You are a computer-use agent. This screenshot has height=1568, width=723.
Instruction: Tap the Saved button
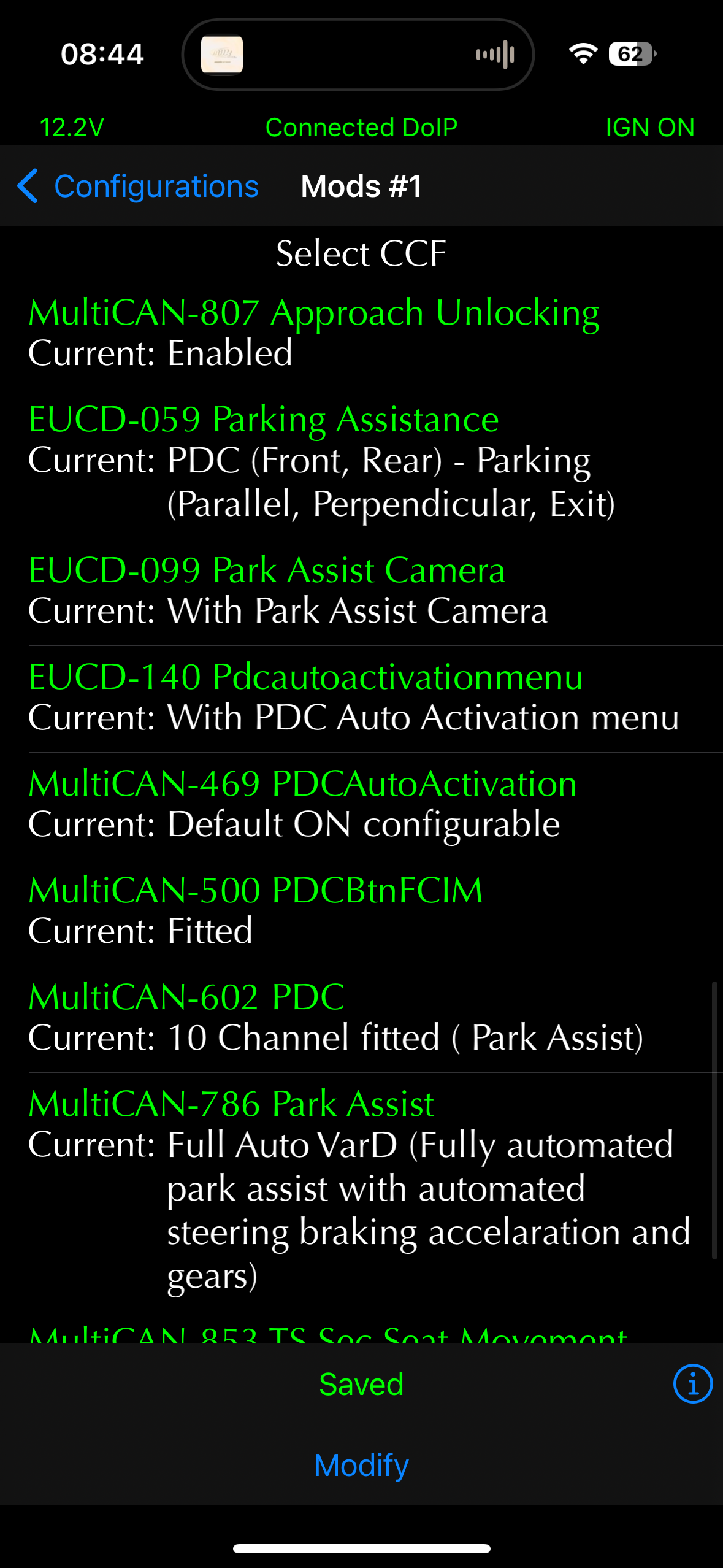361,1384
